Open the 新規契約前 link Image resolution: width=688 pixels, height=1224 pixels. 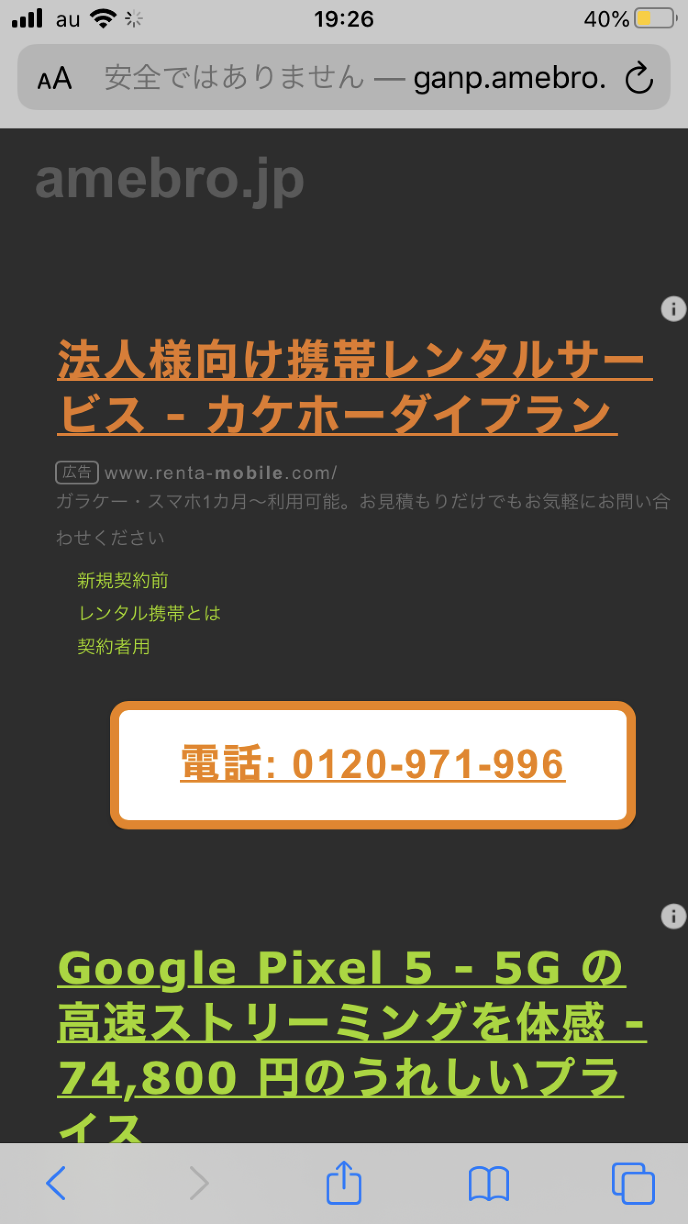(115, 580)
